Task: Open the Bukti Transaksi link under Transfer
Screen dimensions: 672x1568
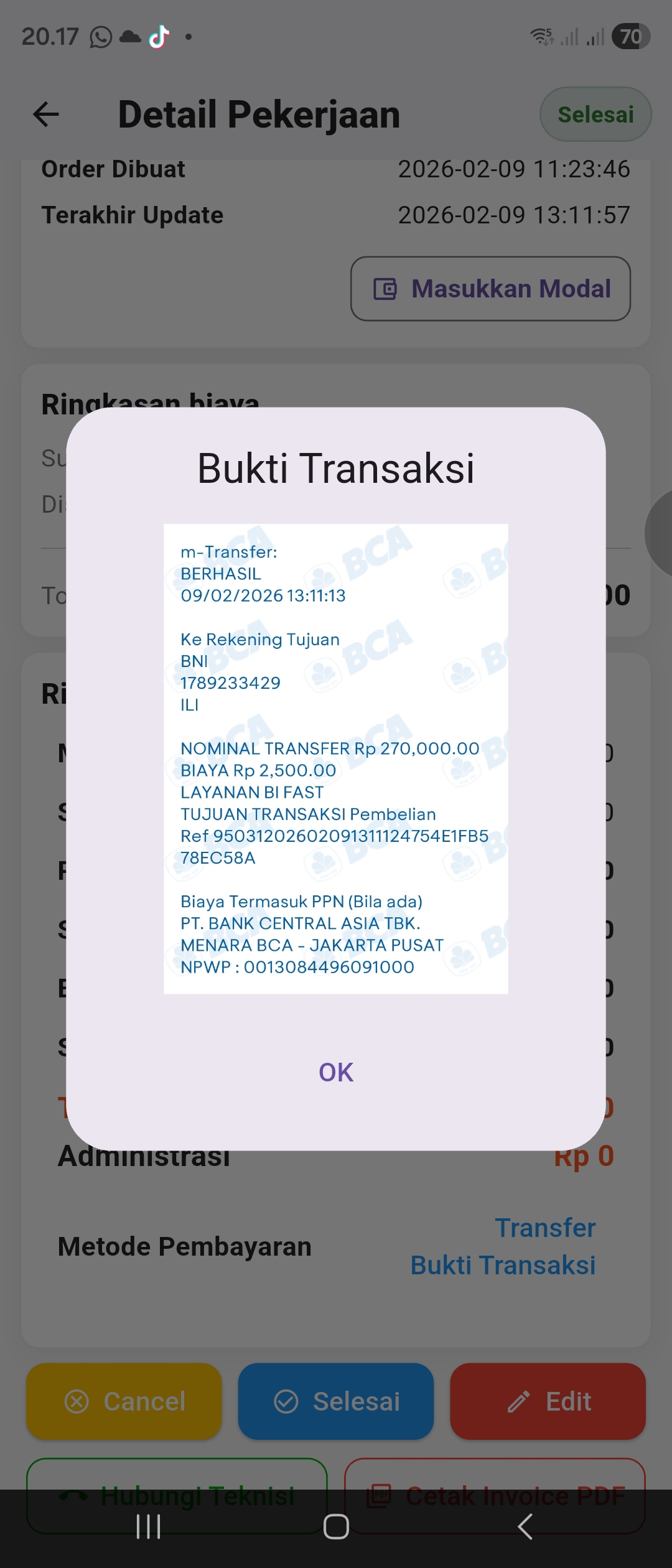Action: (503, 1265)
